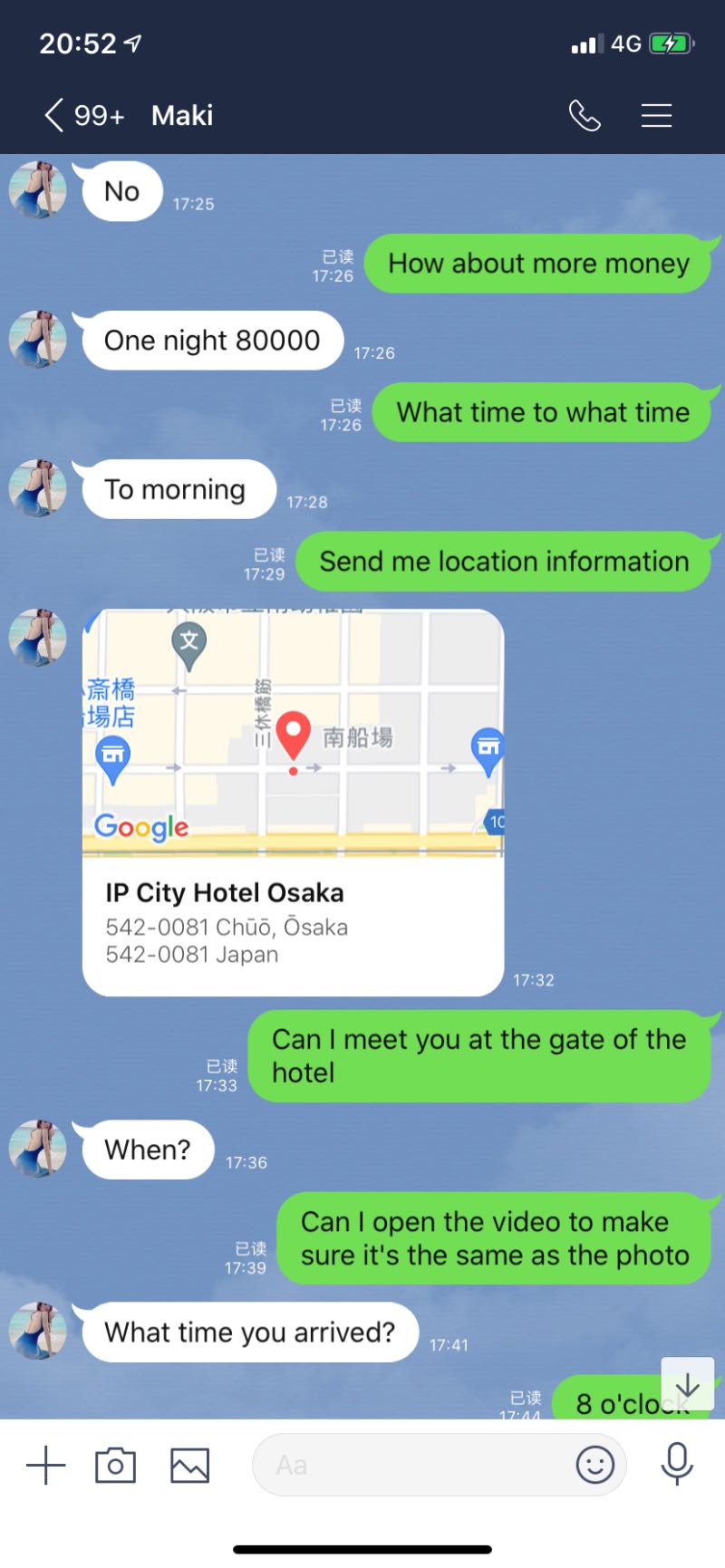Record a voice message with the microphone

pos(677,1464)
